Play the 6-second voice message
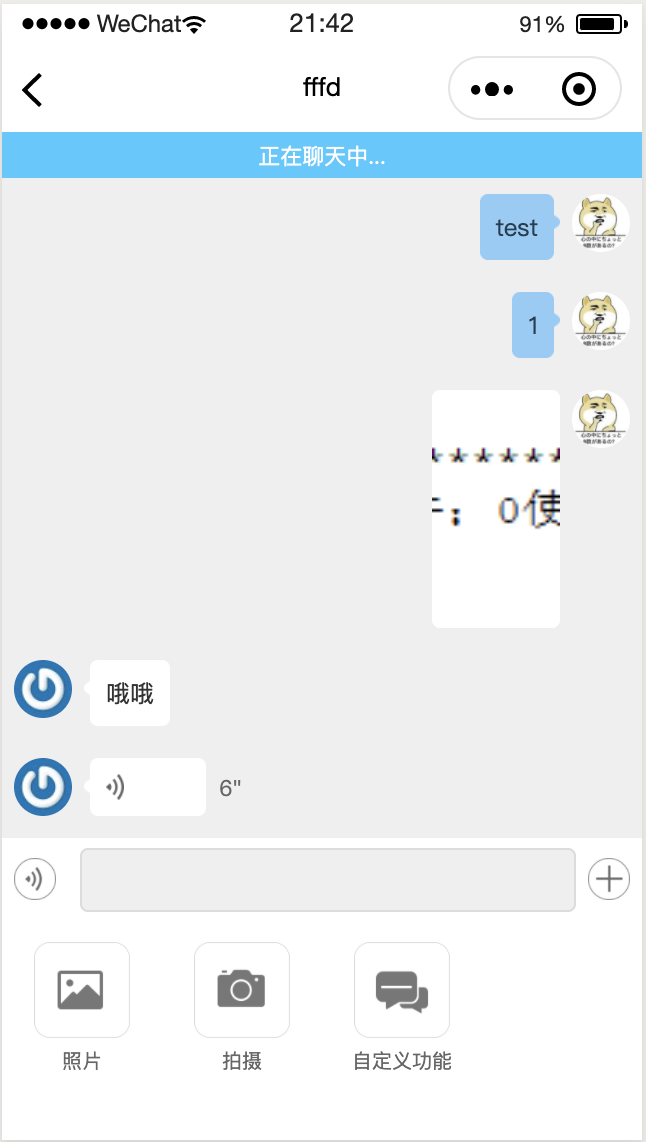 148,787
